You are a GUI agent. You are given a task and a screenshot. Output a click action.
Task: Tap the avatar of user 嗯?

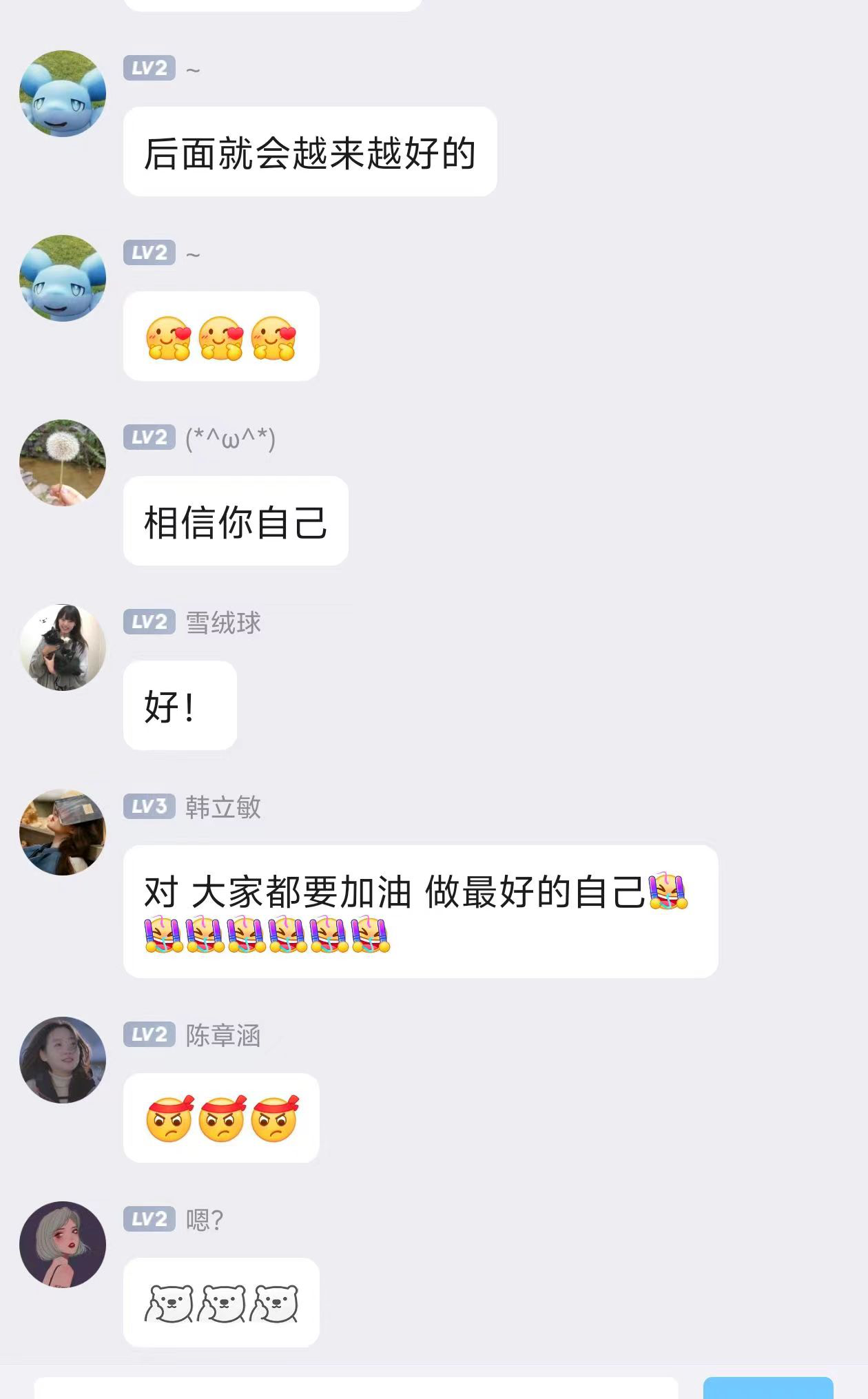[63, 1245]
